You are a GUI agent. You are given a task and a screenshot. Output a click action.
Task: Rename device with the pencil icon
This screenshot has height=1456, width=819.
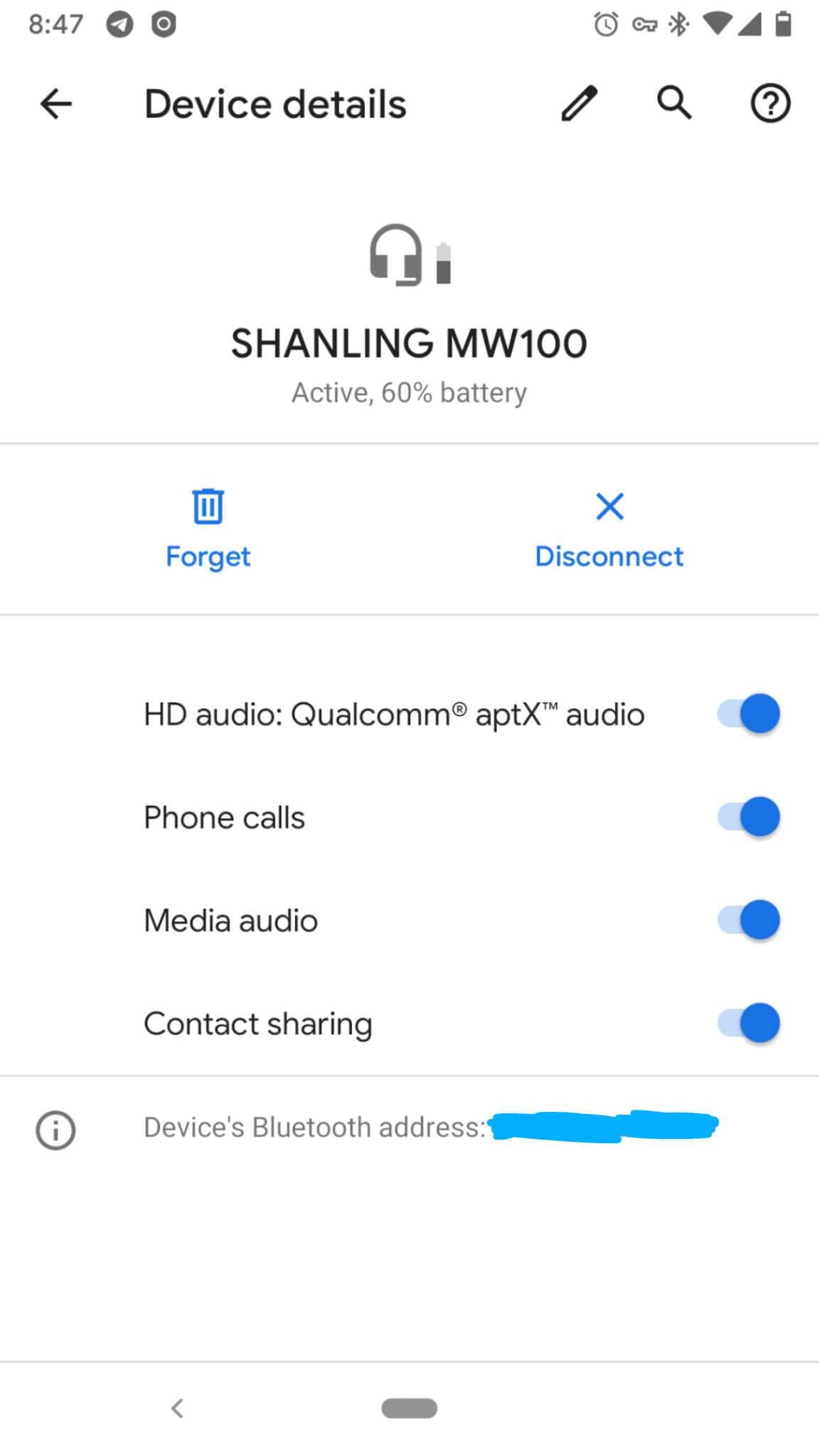tap(579, 105)
